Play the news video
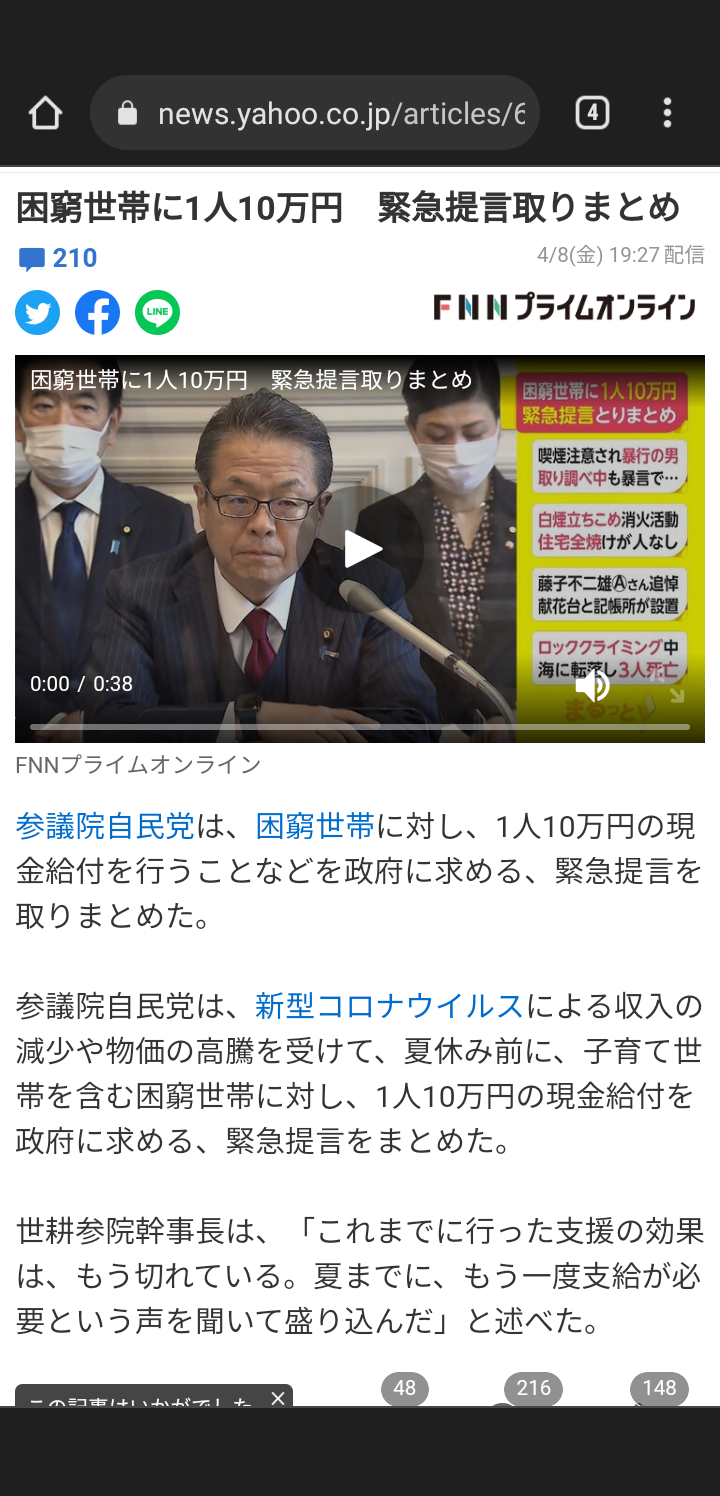720x1496 pixels. (x=360, y=549)
